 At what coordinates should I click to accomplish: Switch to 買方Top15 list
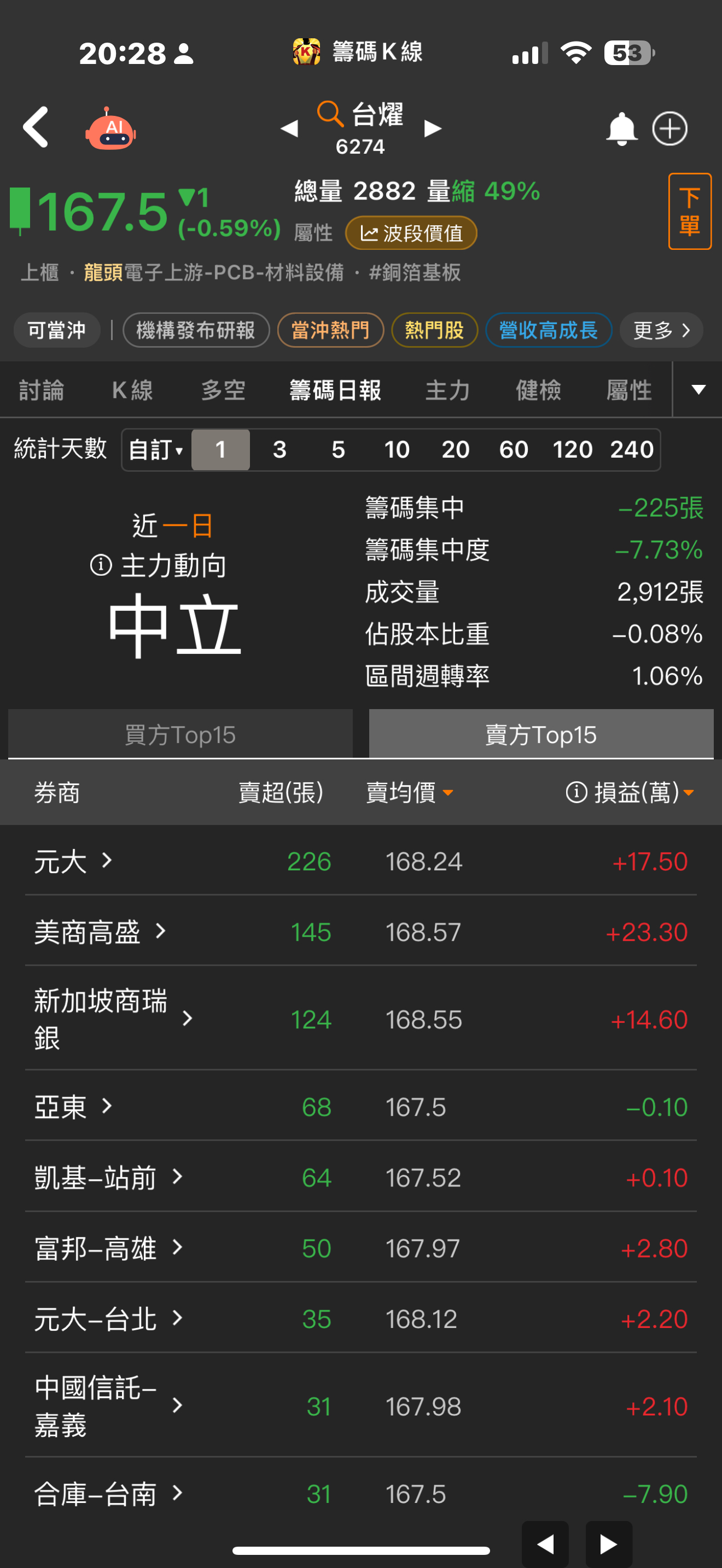(180, 734)
